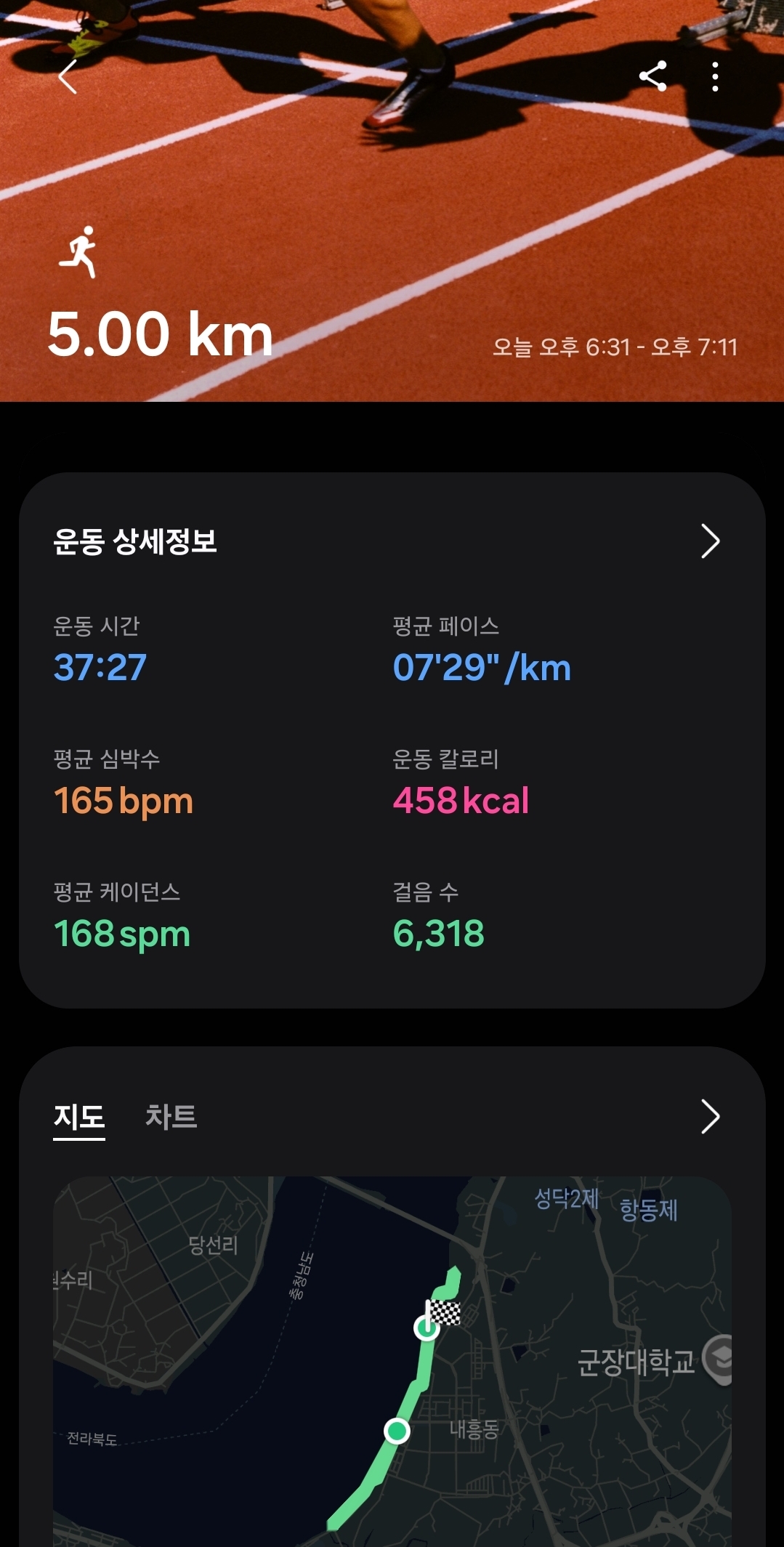
Task: Share this 5.00 km running workout
Action: 652,76
